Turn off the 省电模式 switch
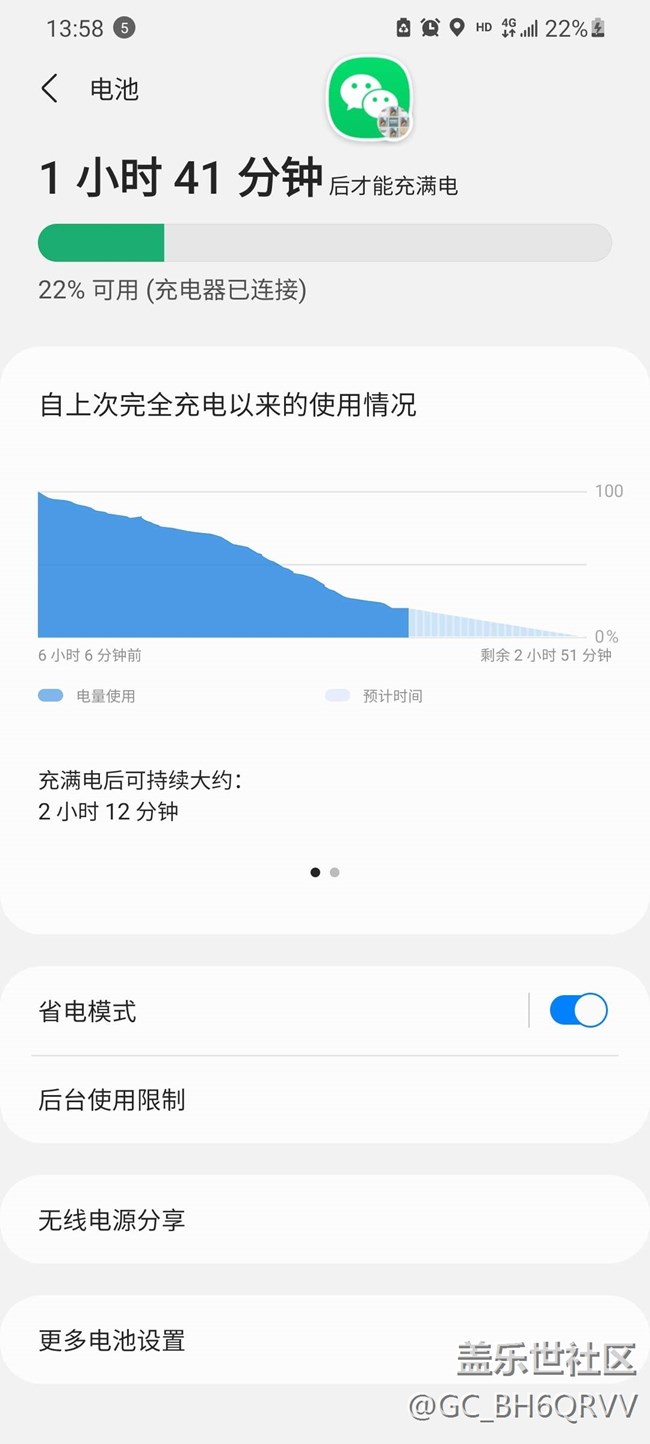650x1444 pixels. pos(578,1011)
